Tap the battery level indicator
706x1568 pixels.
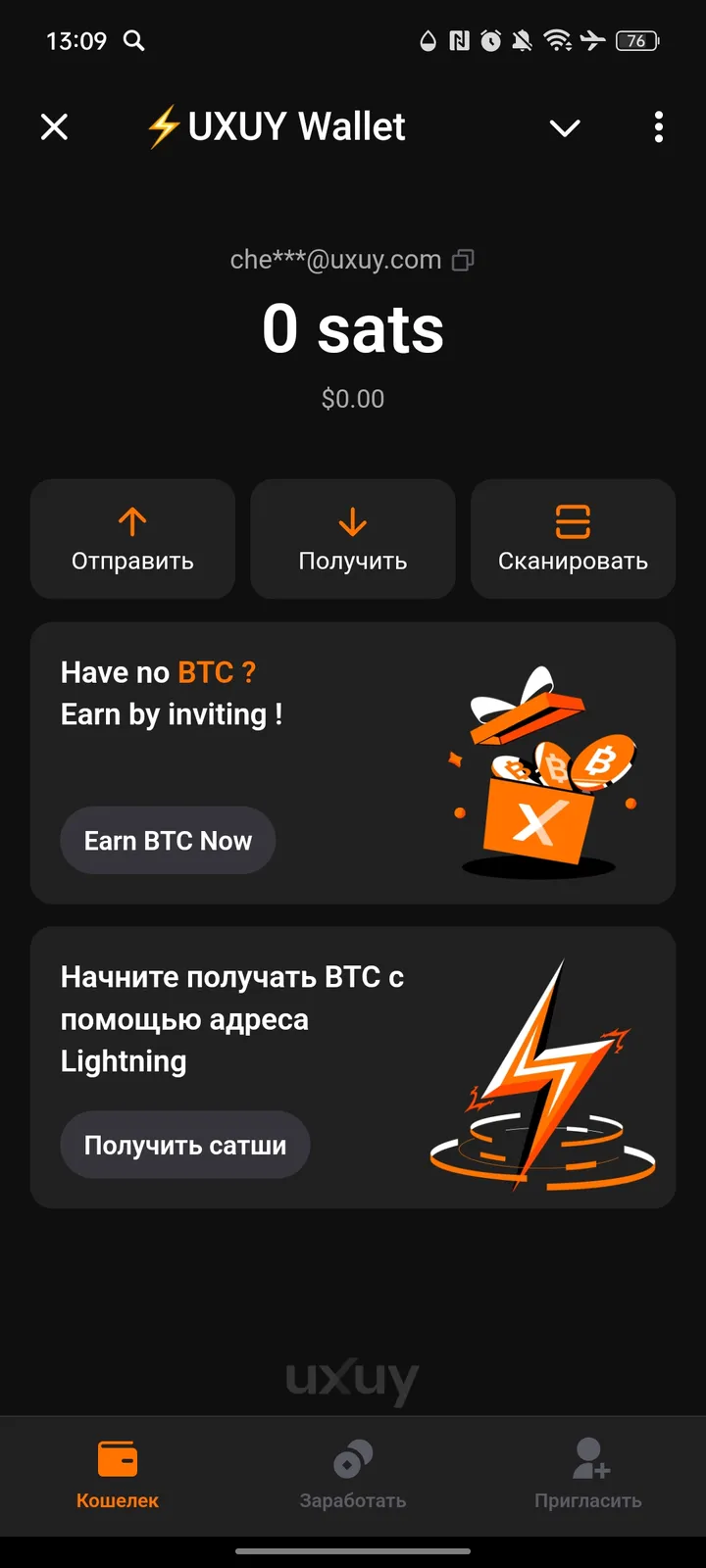click(635, 41)
